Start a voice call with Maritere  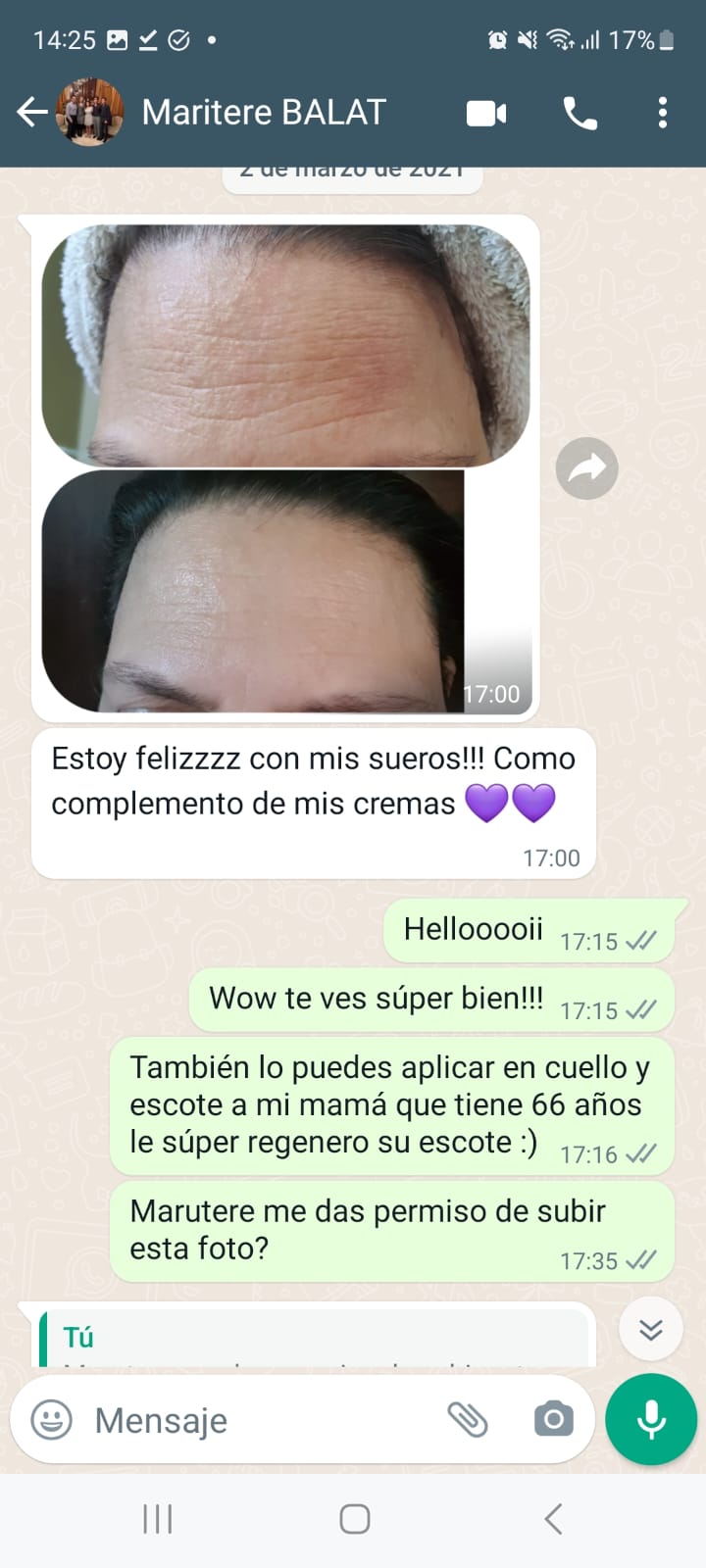pos(580,114)
